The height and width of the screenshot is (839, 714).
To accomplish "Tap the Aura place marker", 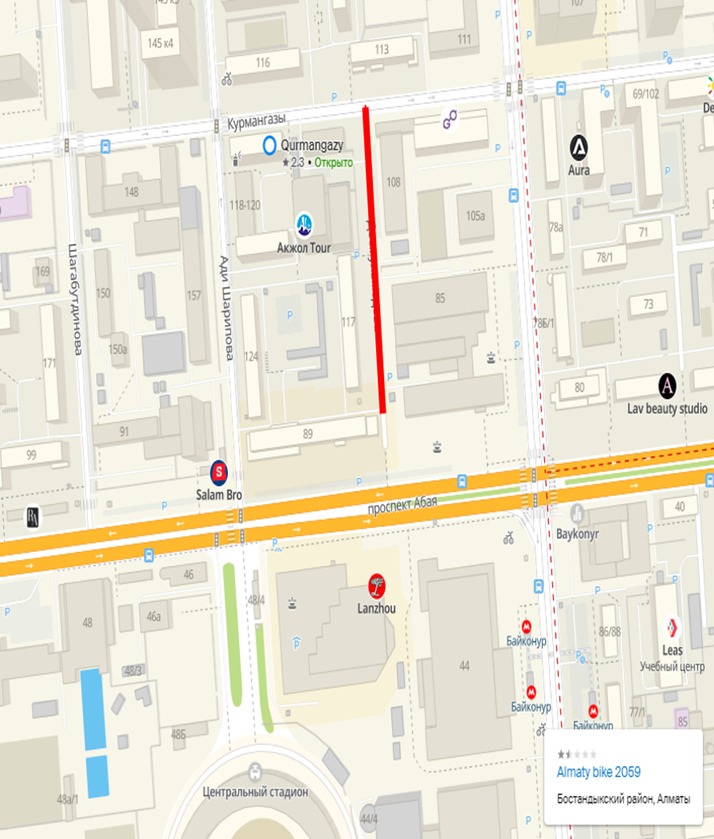I will click(x=578, y=147).
